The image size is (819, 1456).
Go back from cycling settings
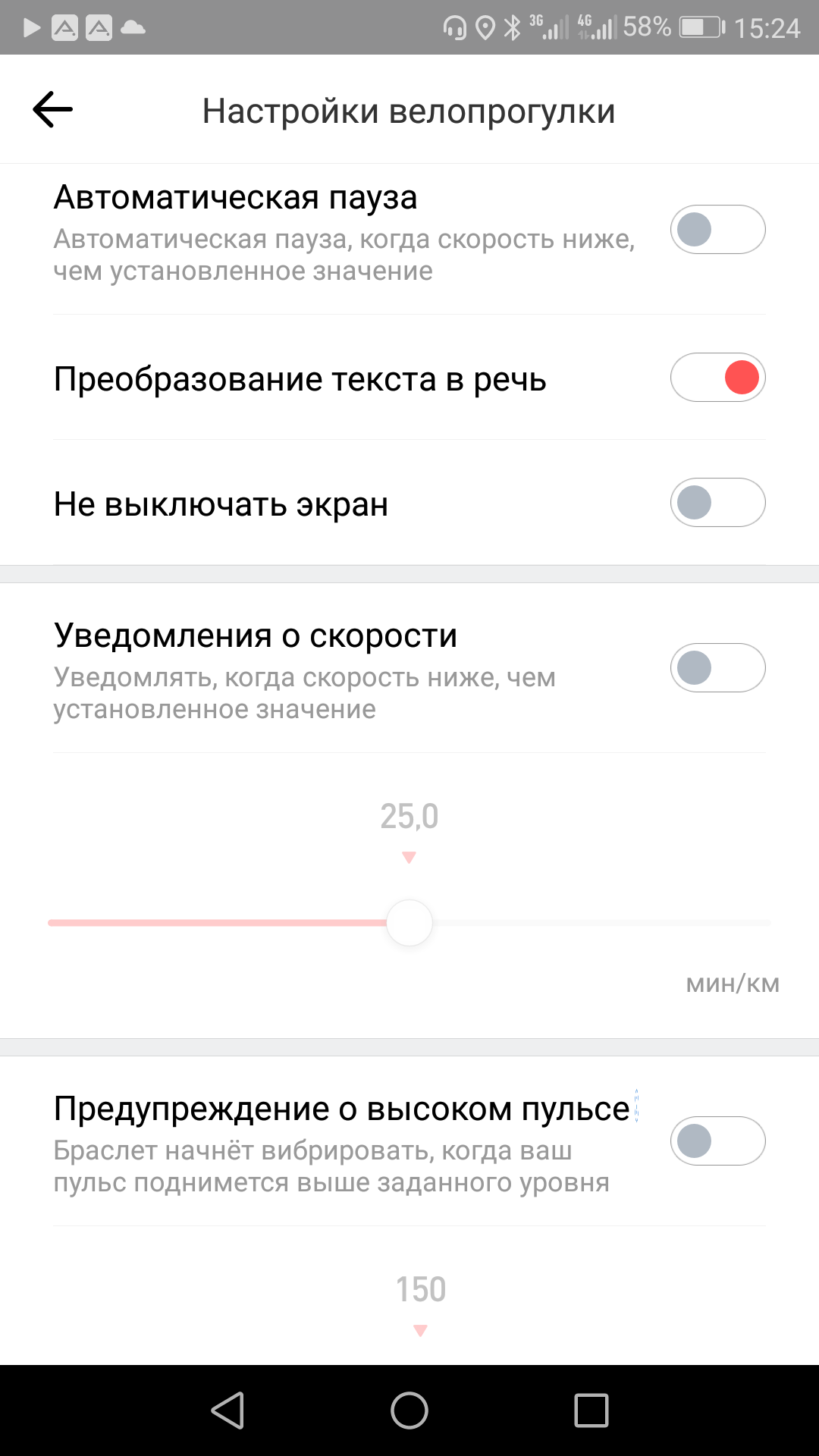tap(52, 110)
